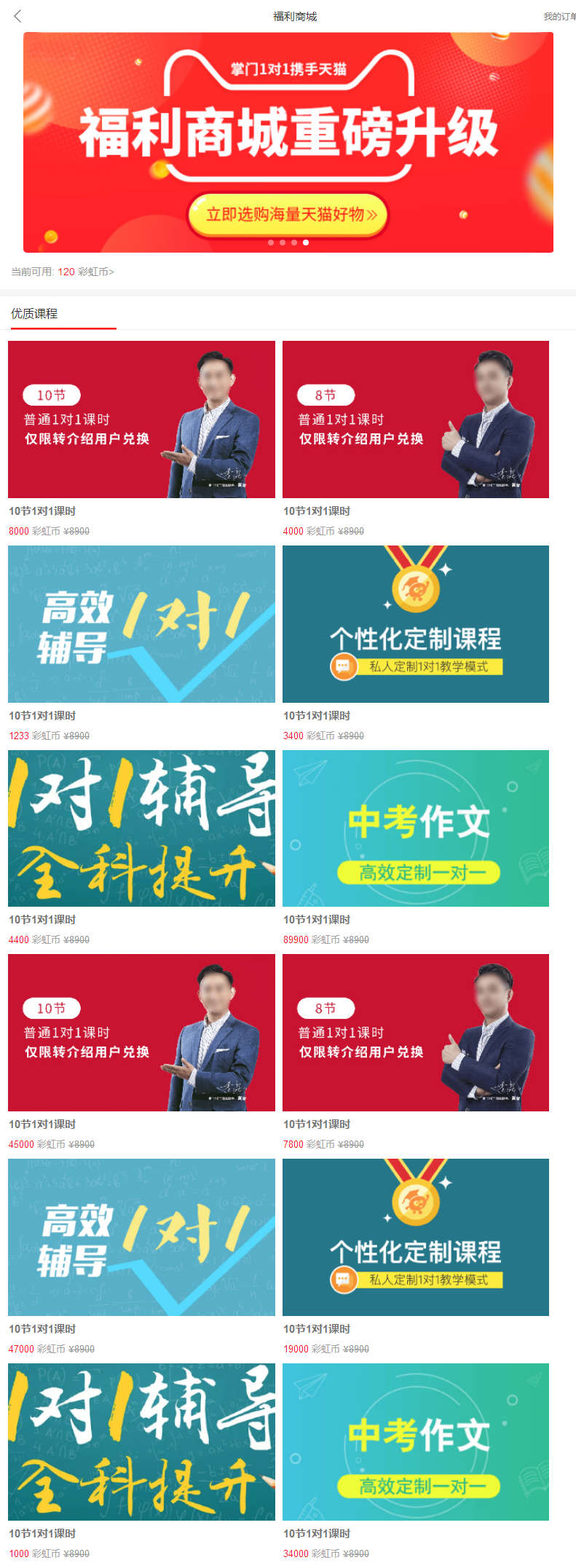Open the 高效辅导 course priced 47000 彩虹币
Screen dimensions: 576x1568
click(x=141, y=1237)
